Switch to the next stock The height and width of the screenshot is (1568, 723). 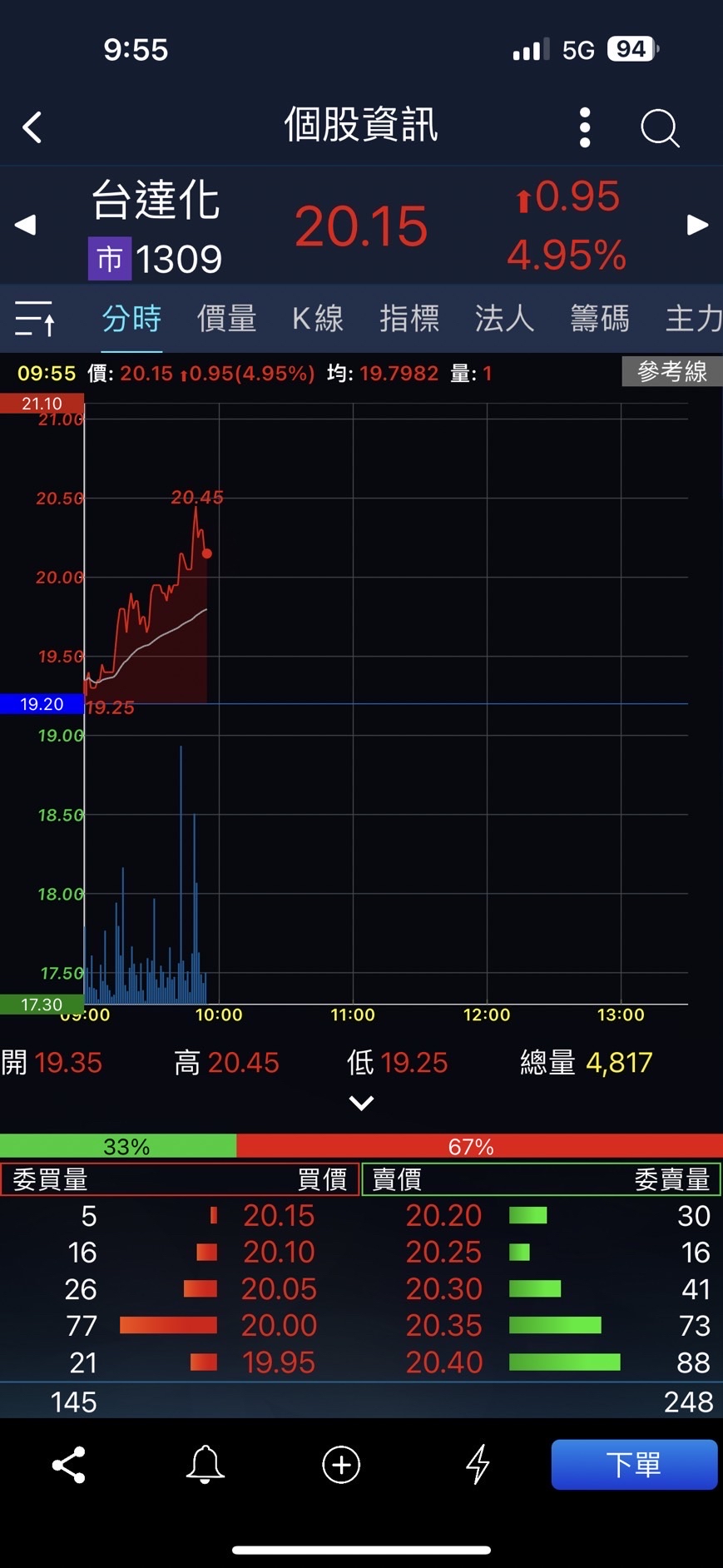(x=697, y=225)
